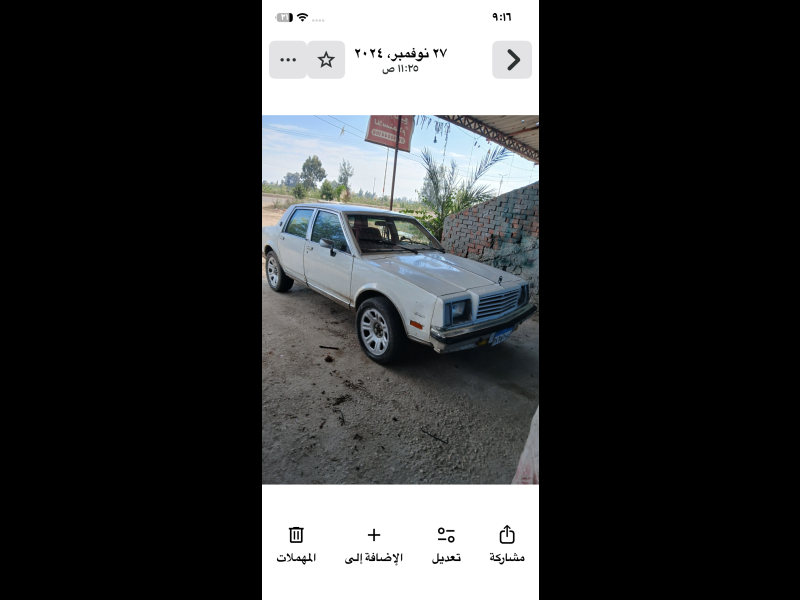Mark the photo as favorite
This screenshot has height=600, width=800.
326,60
